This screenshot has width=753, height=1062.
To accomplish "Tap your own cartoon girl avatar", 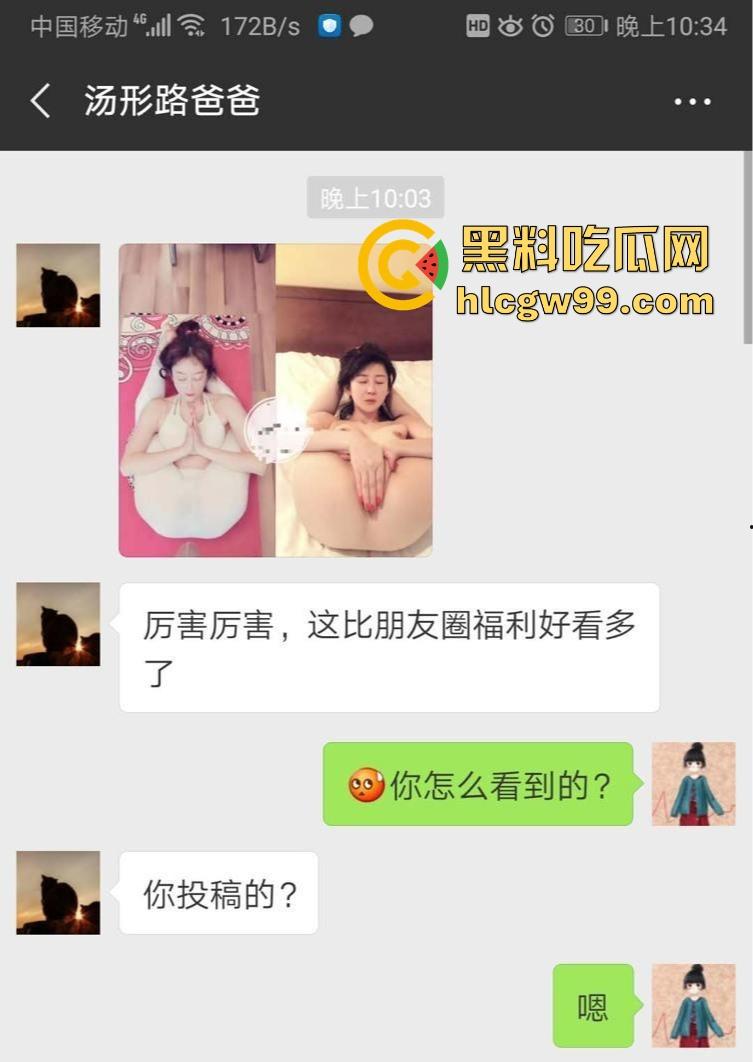I will point(693,785).
